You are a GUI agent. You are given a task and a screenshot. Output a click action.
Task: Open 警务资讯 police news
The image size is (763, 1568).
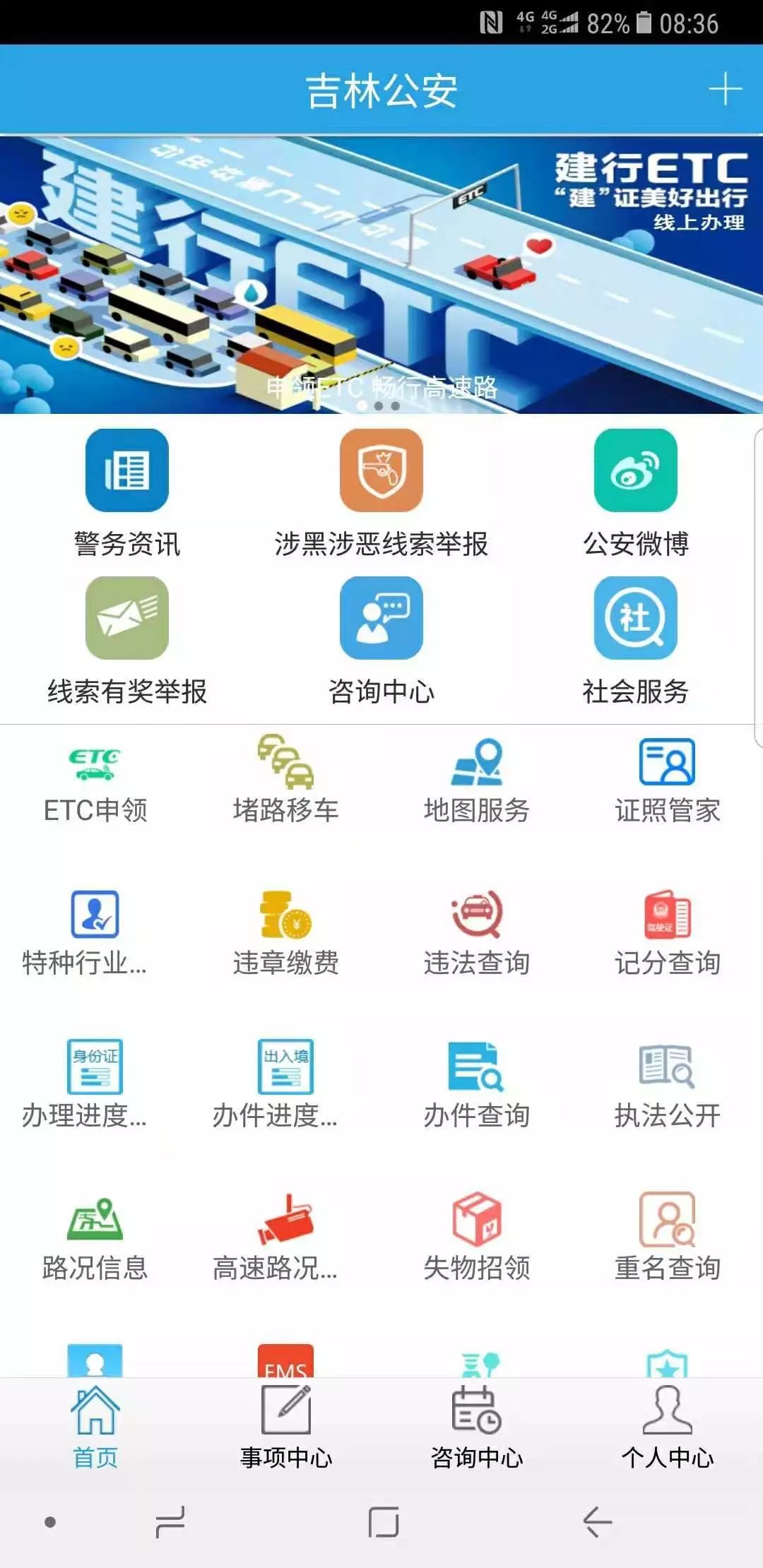pos(127,494)
